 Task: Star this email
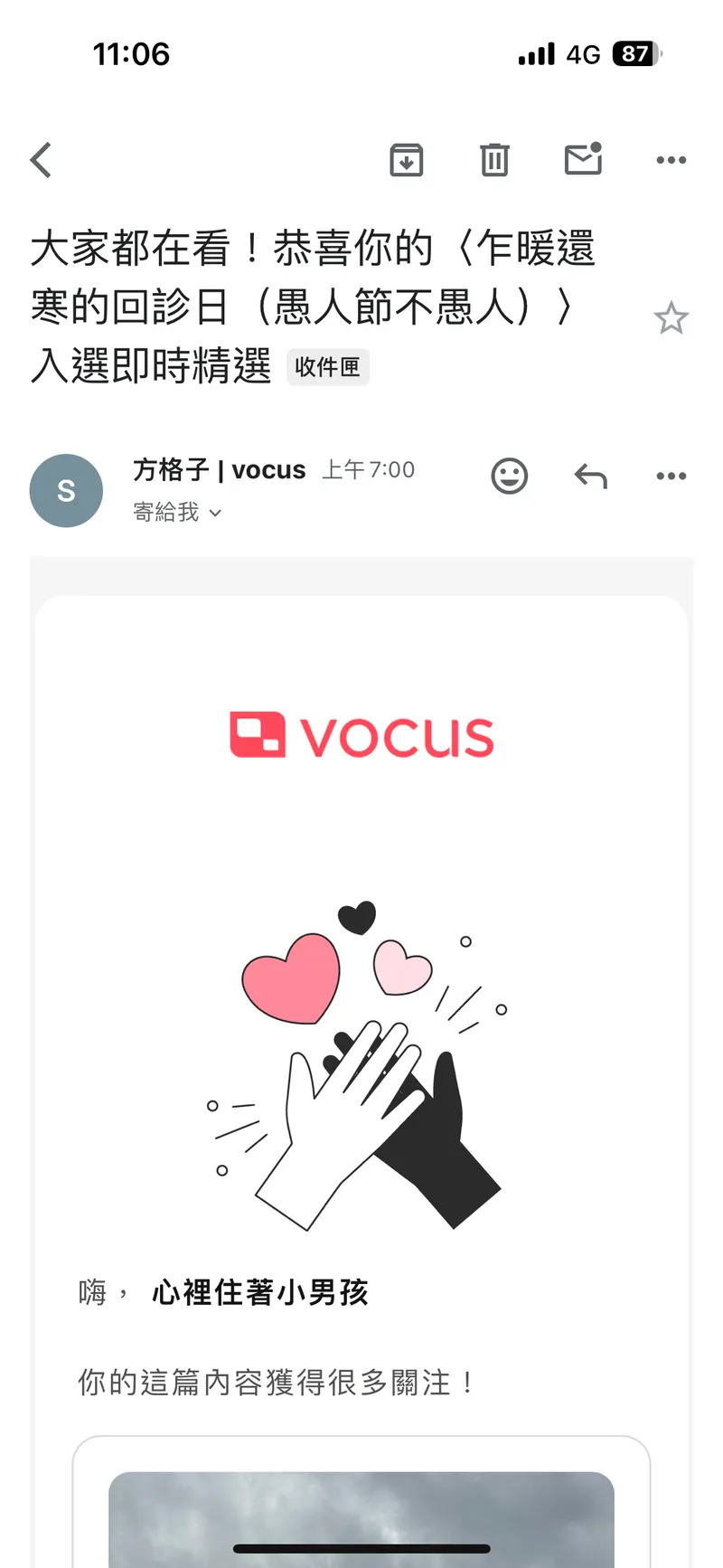[671, 318]
